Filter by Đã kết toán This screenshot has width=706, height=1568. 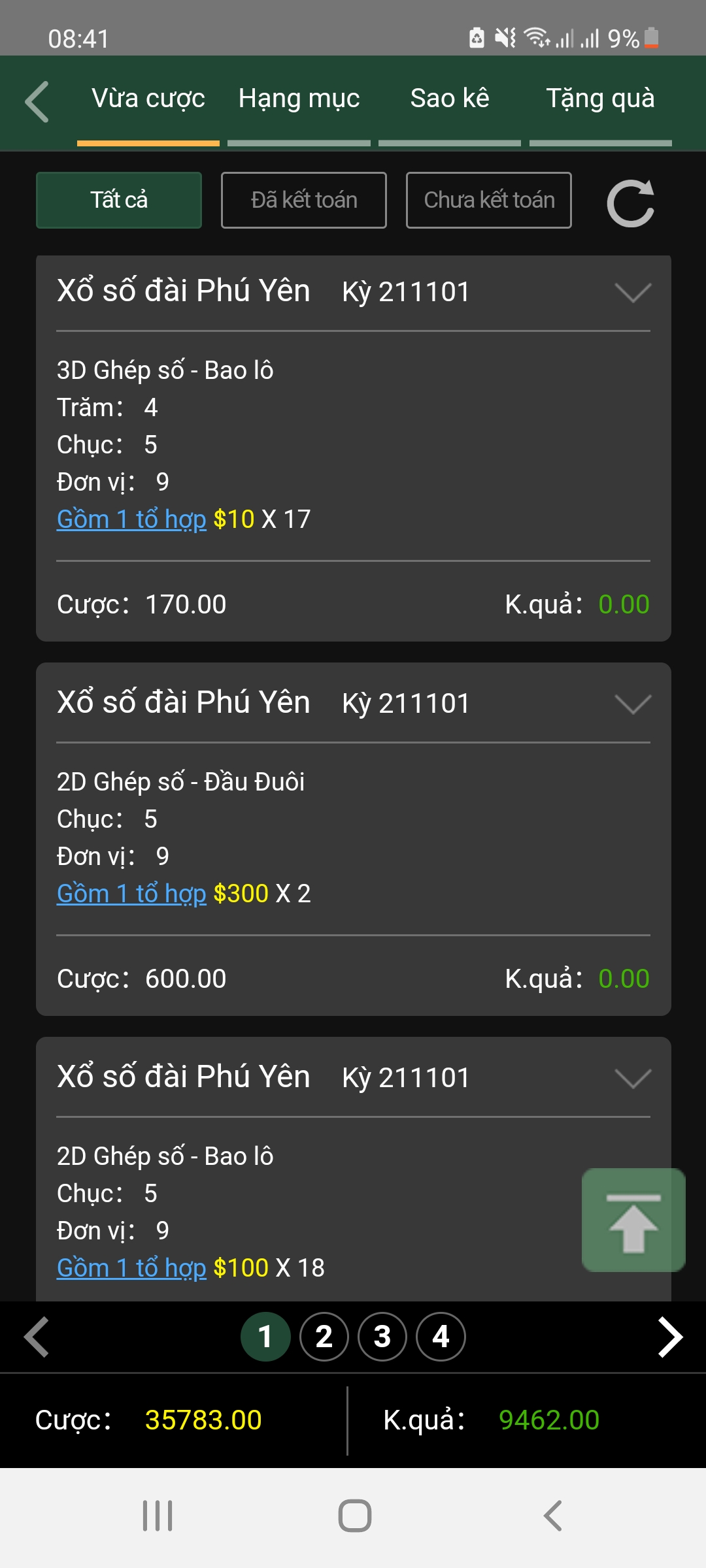point(304,200)
